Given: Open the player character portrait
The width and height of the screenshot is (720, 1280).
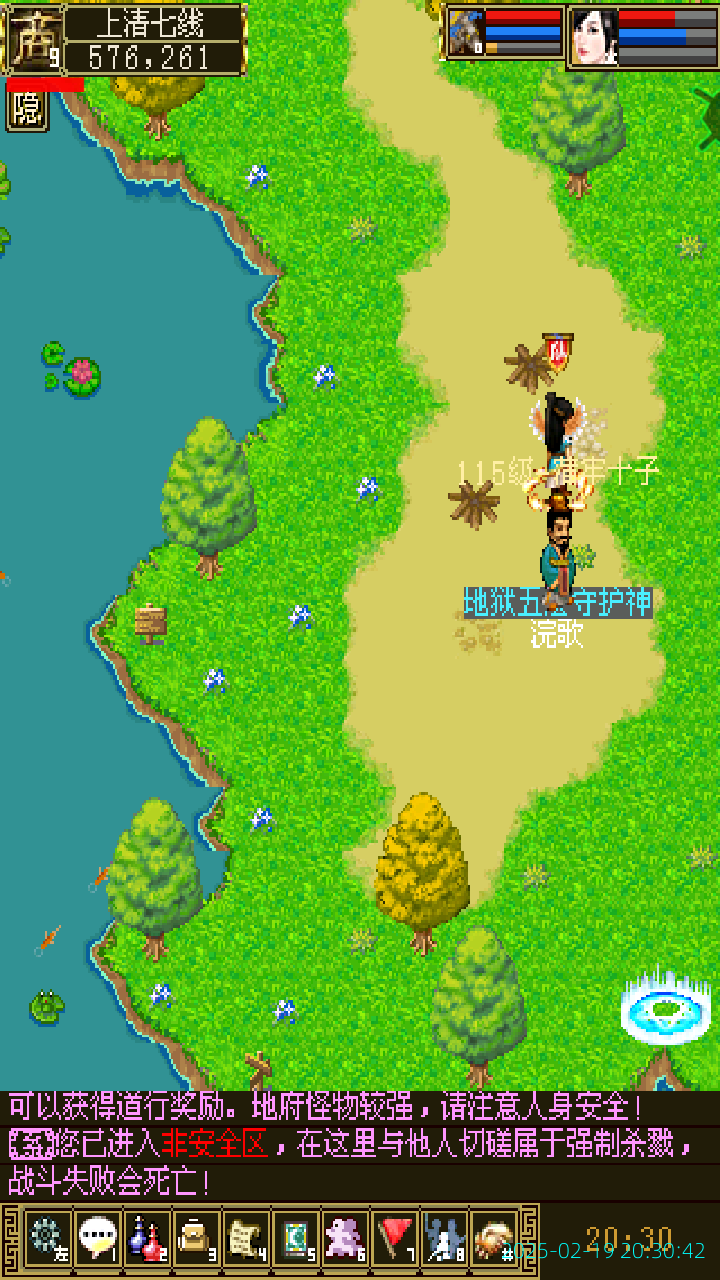Looking at the screenshot, I should click(x=593, y=37).
